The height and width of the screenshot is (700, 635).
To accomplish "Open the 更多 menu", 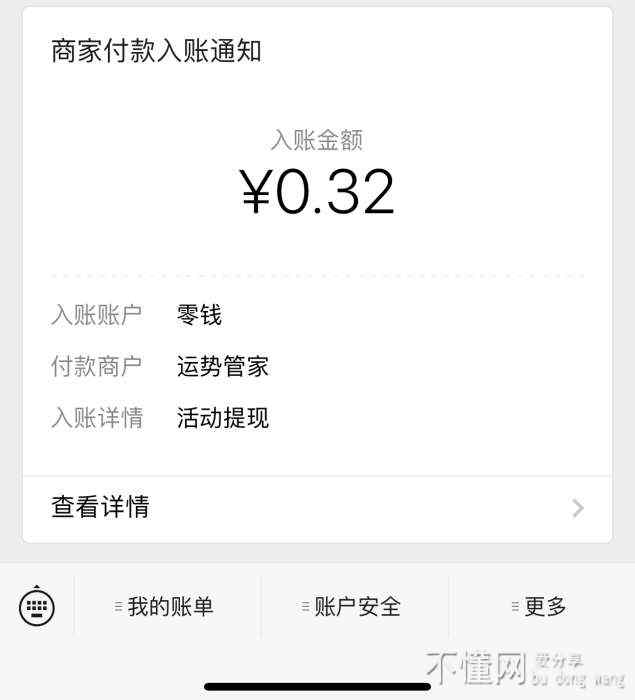I will tap(540, 606).
